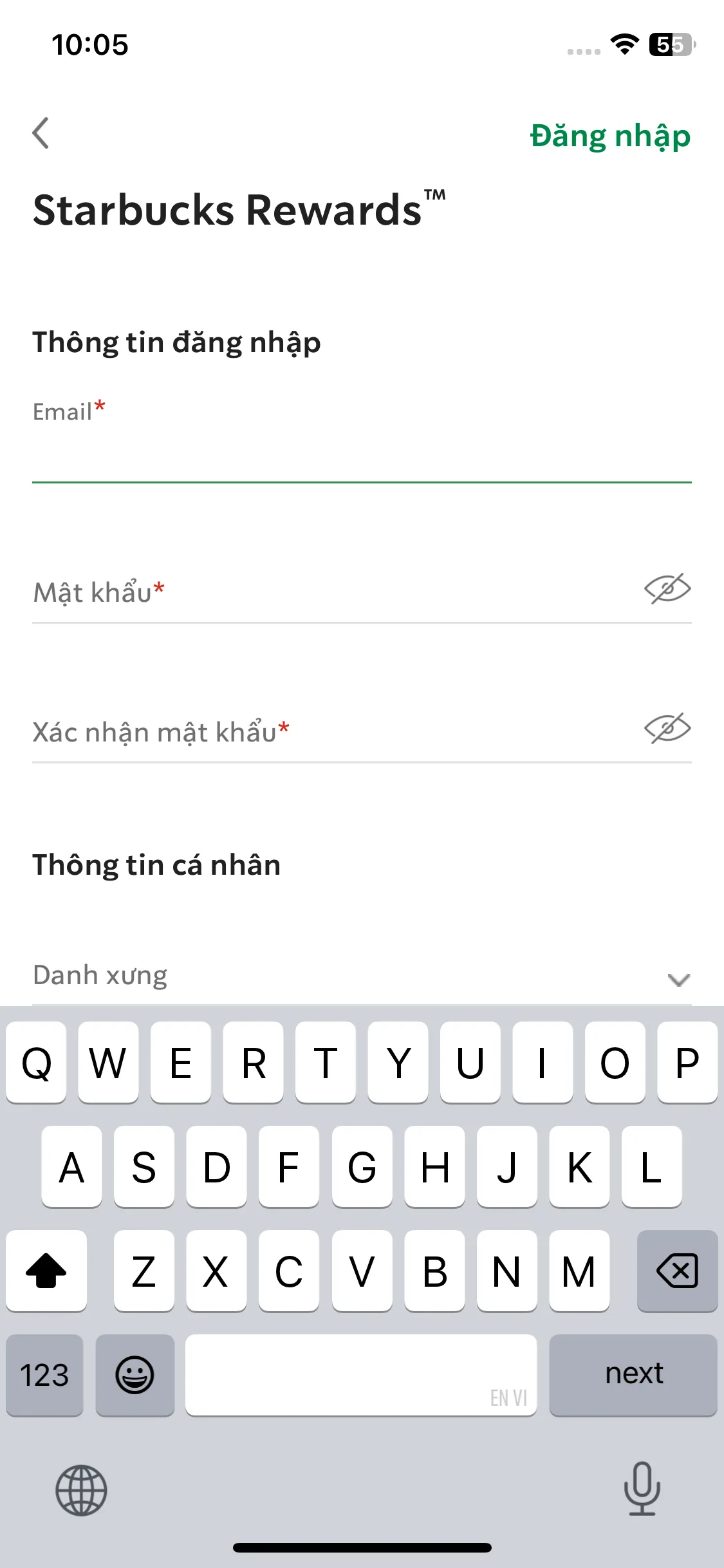This screenshot has width=724, height=1568.
Task: Go back using the top-left arrow
Action: (x=41, y=133)
